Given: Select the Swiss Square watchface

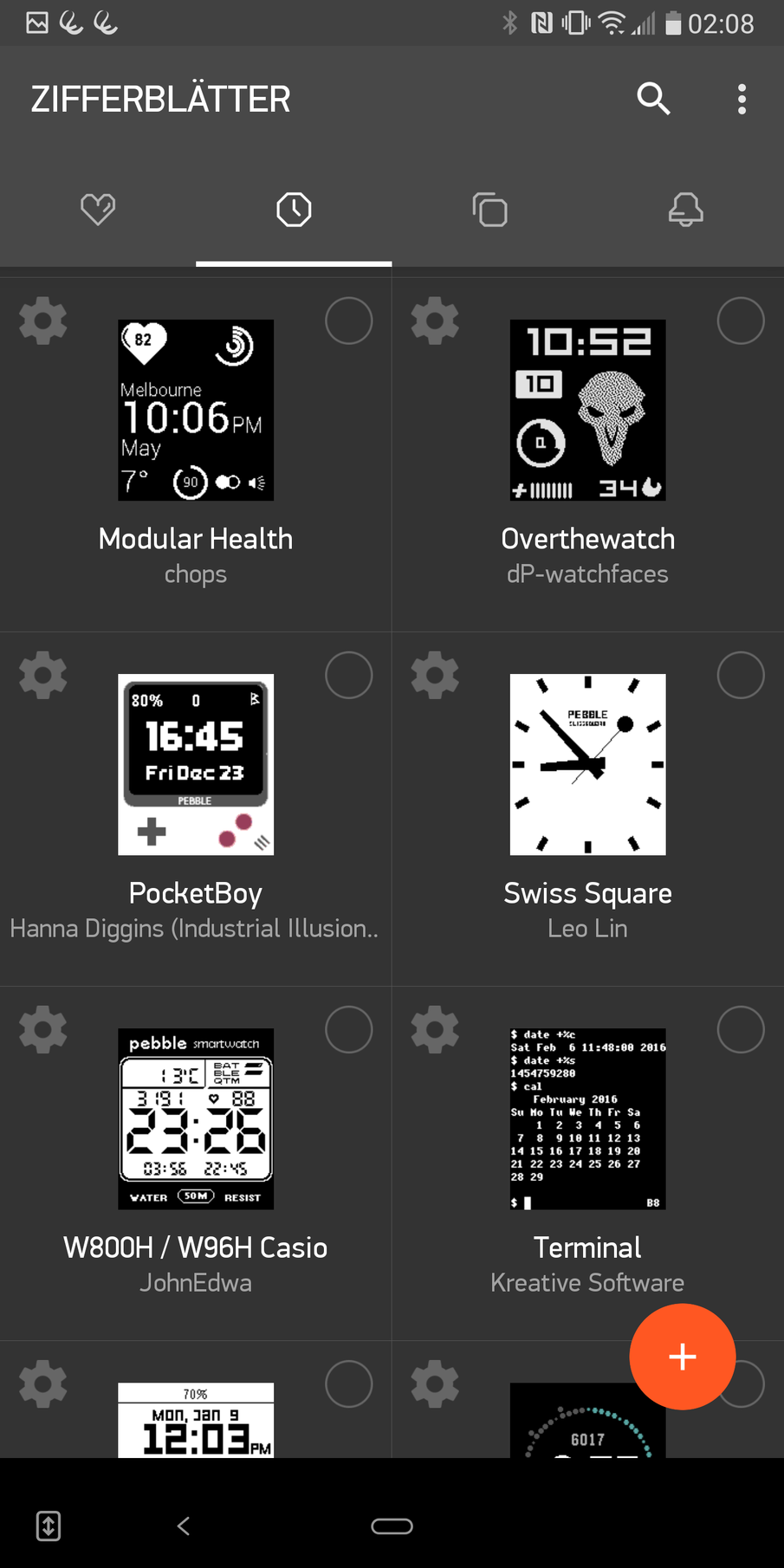Looking at the screenshot, I should coord(741,675).
